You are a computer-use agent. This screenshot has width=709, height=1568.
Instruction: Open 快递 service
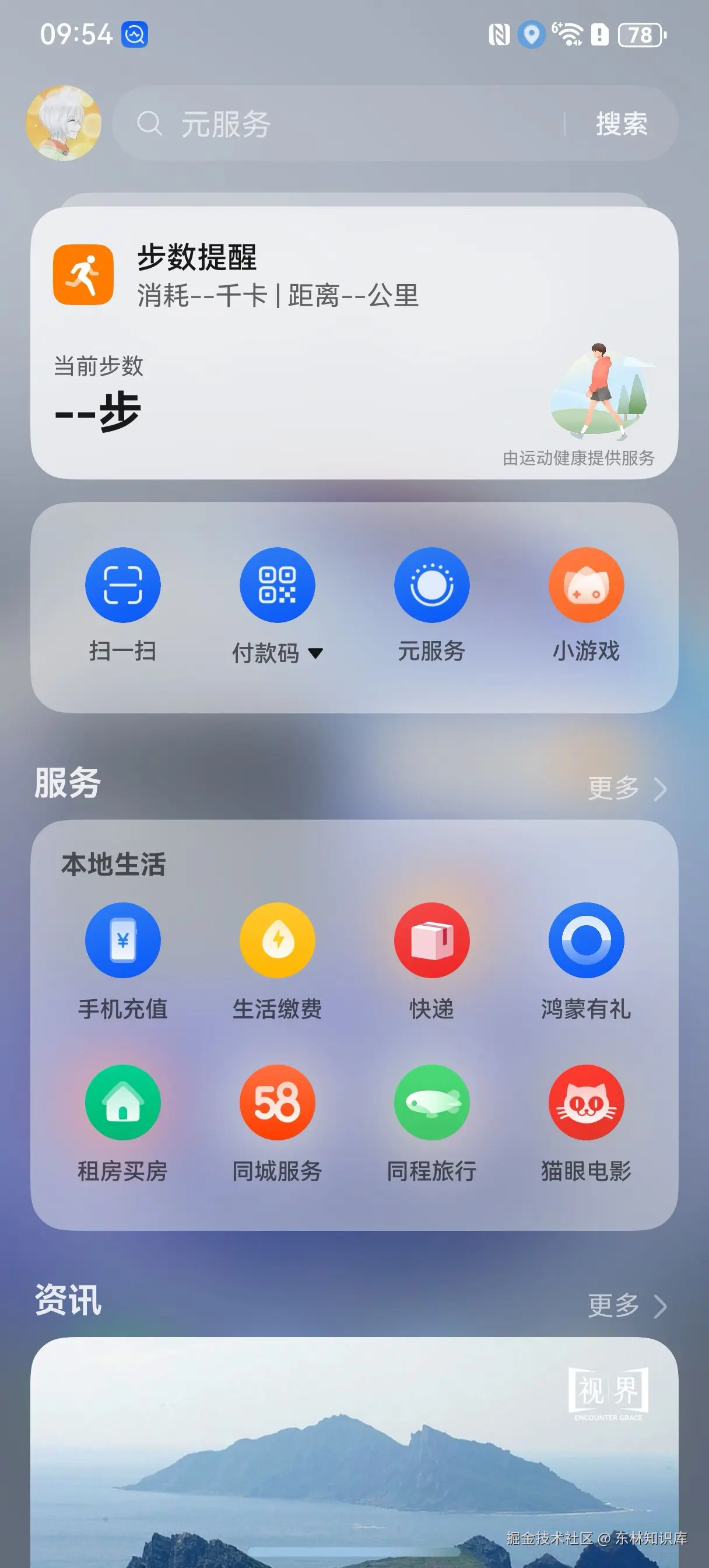[431, 940]
